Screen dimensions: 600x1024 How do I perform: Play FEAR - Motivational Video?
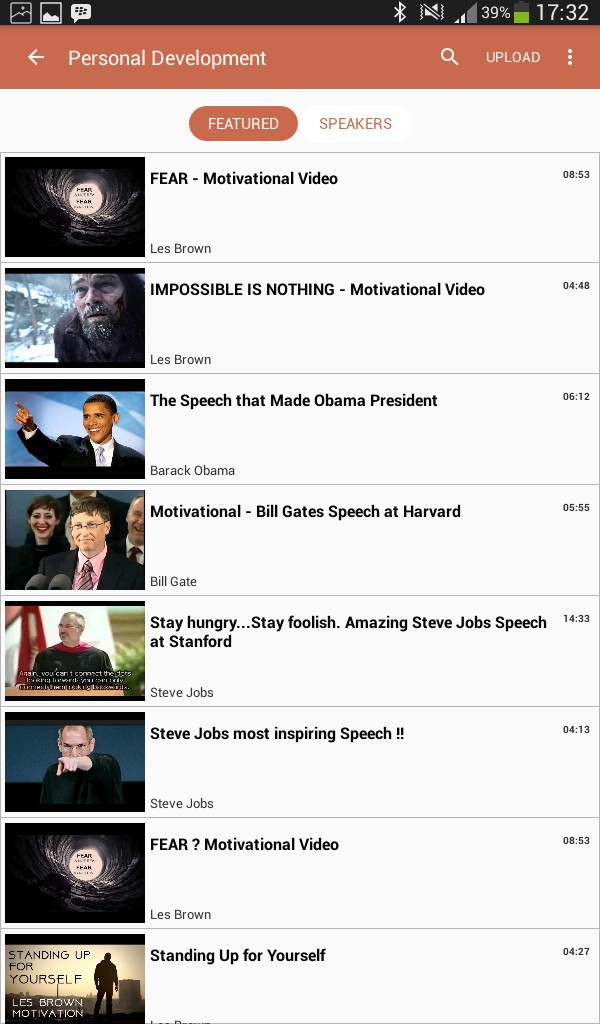[x=300, y=208]
